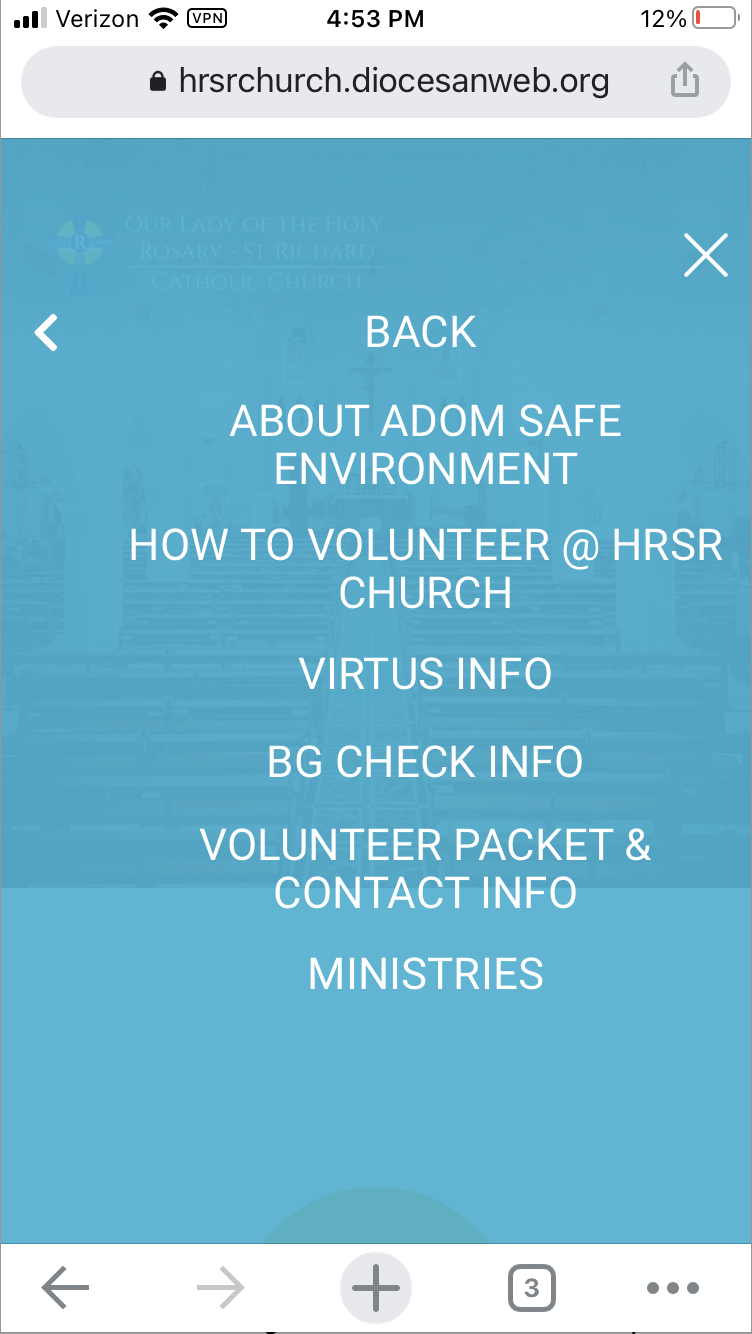Open How to Volunteer @ HRSR Church
The width and height of the screenshot is (752, 1334).
(x=425, y=569)
